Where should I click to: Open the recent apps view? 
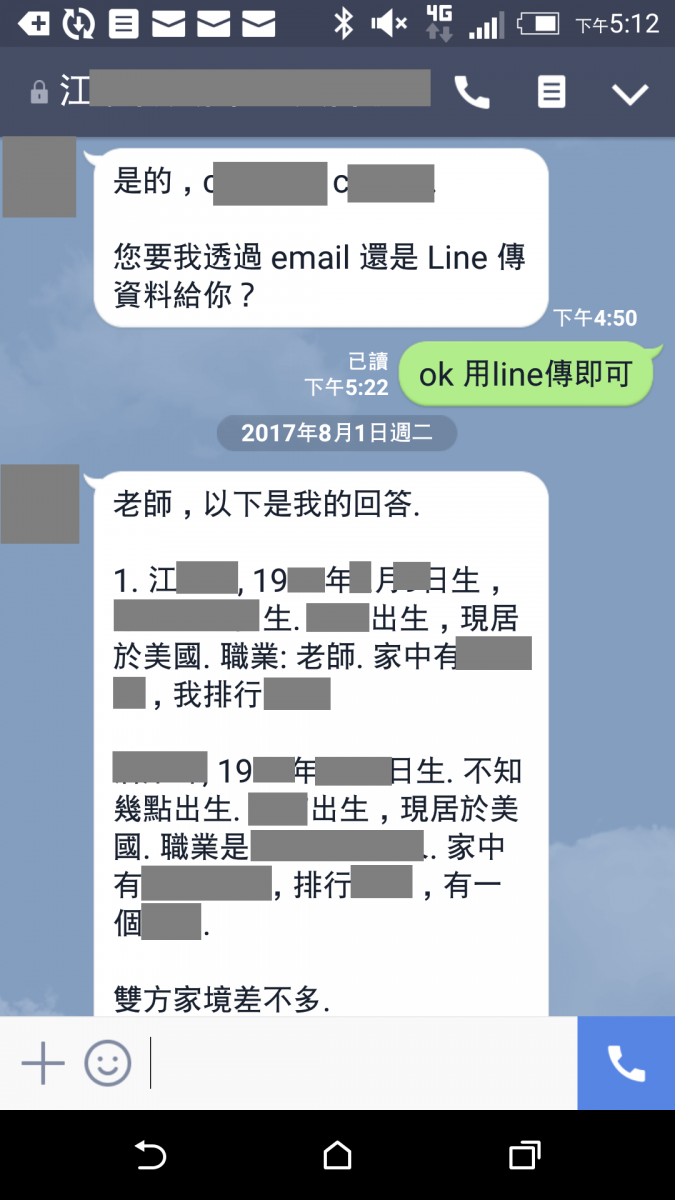click(x=524, y=1156)
